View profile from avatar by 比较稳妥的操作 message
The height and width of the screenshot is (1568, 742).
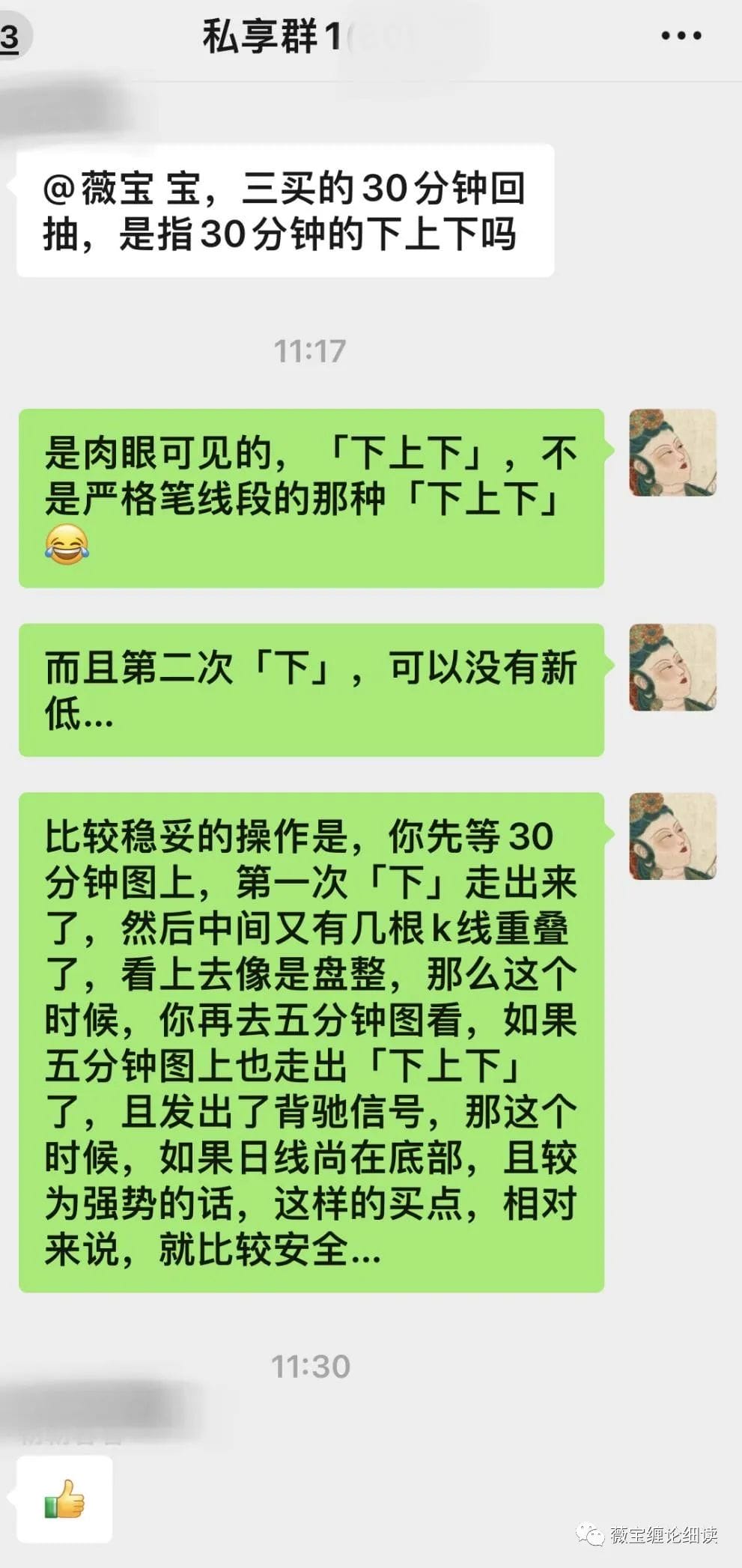coord(672,836)
